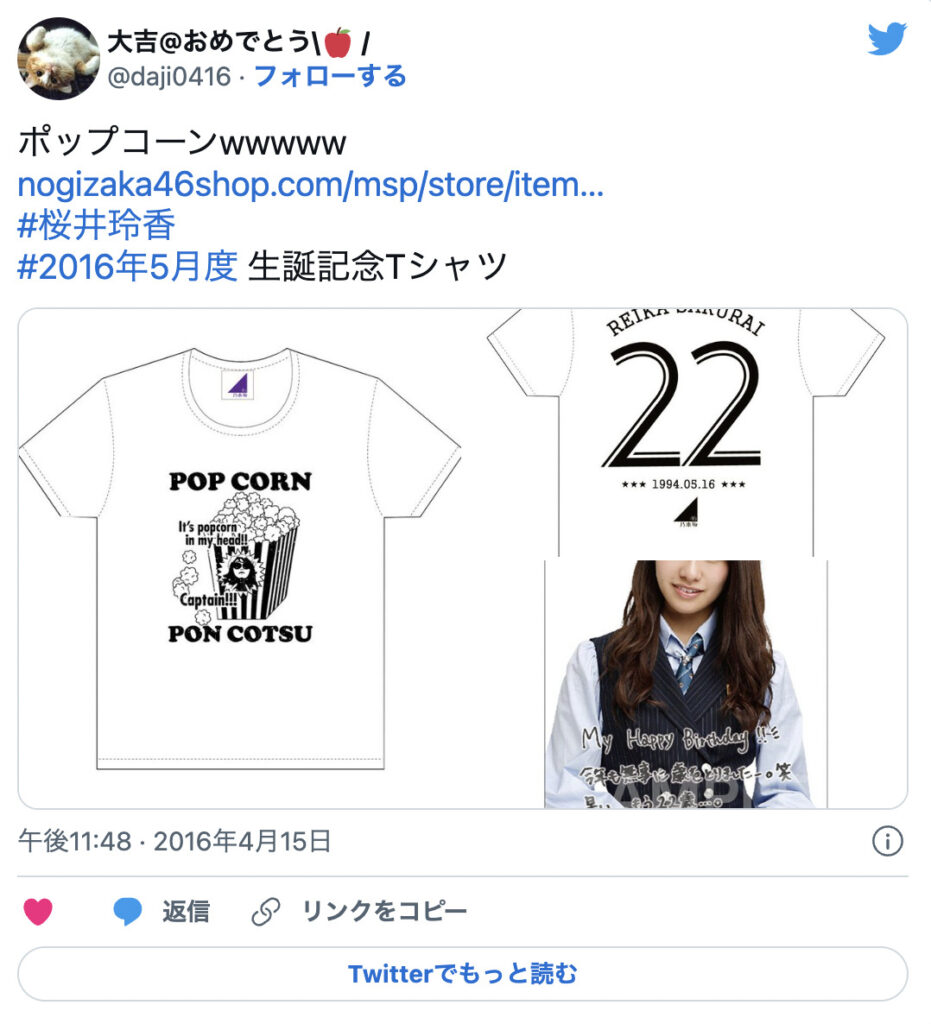Open the nogizaka46shop.com link
Viewport: 931px width, 1024px height.
311,184
